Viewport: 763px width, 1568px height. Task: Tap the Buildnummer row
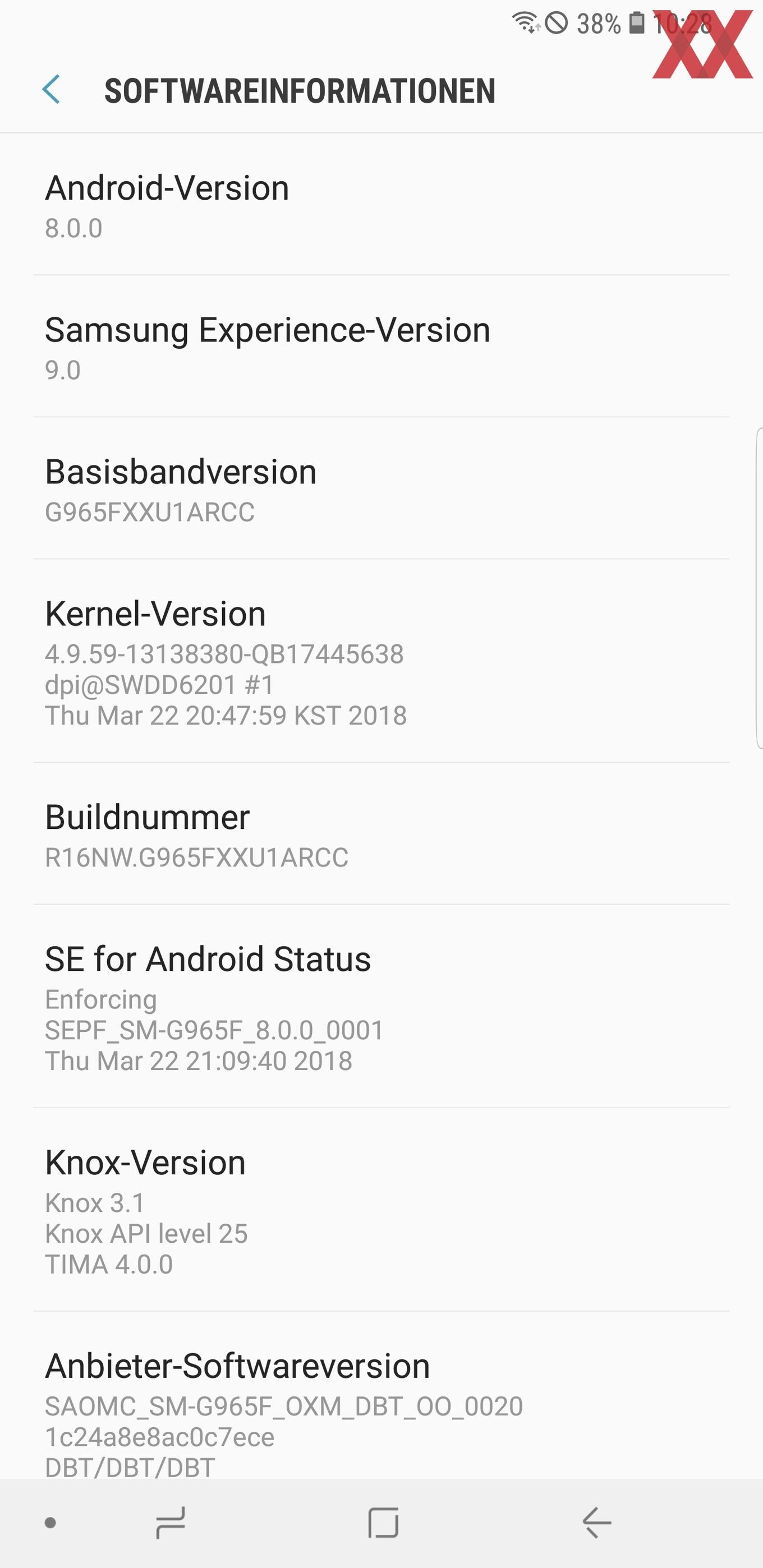(x=381, y=834)
